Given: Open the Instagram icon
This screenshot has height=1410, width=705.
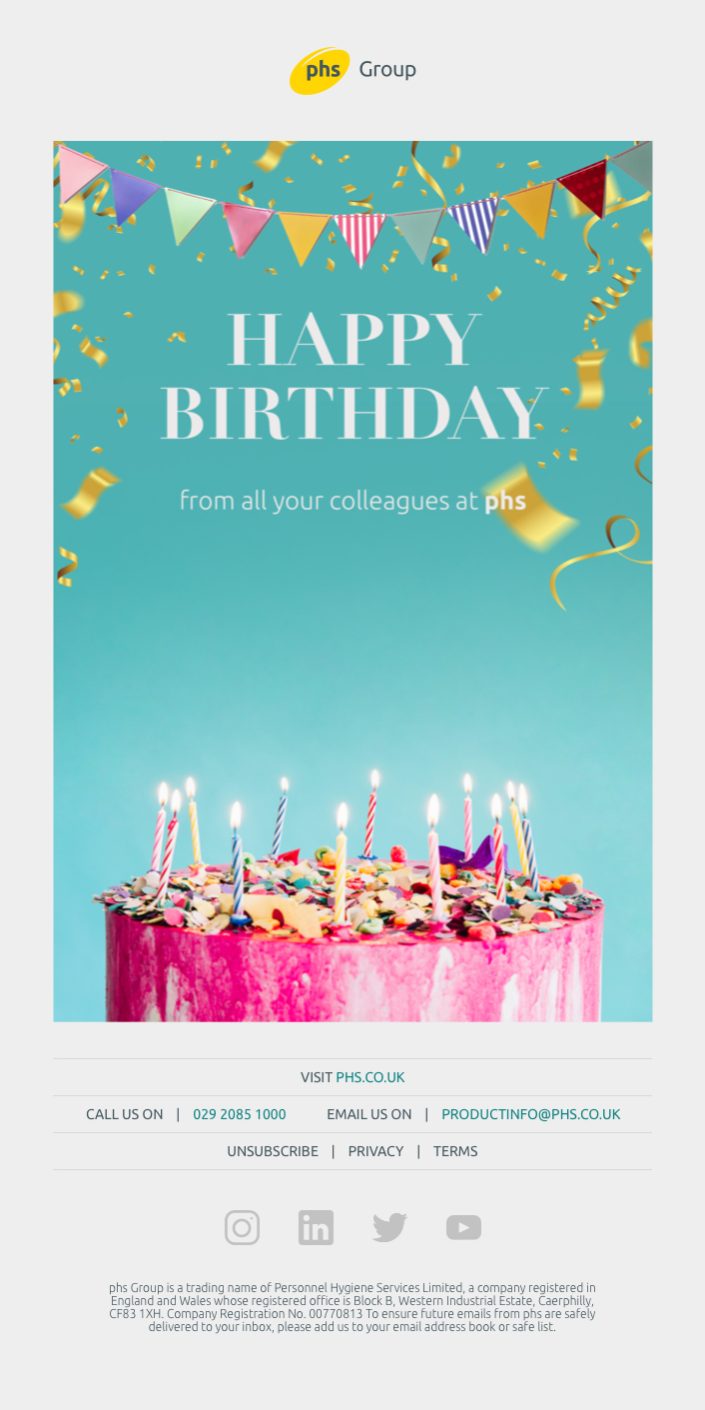Looking at the screenshot, I should (242, 1227).
